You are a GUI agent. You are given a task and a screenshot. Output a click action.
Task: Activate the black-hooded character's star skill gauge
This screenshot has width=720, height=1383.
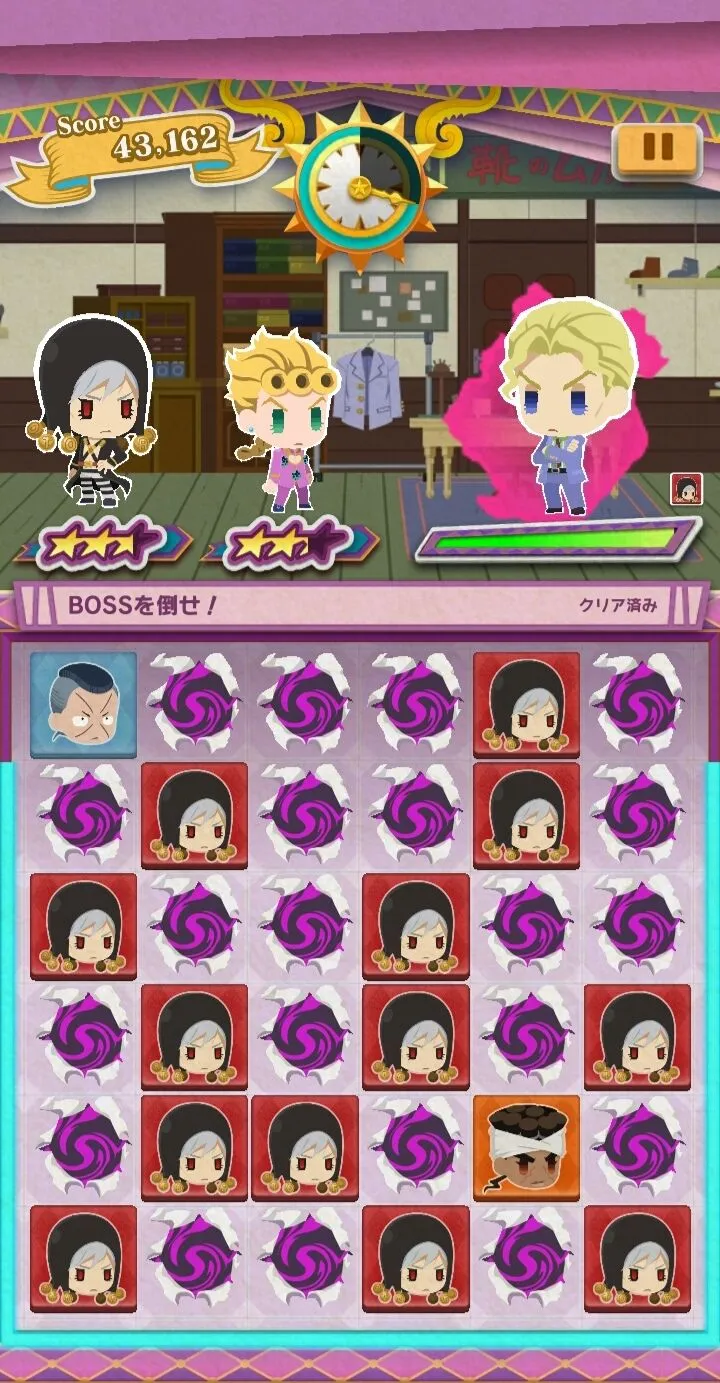(x=101, y=544)
